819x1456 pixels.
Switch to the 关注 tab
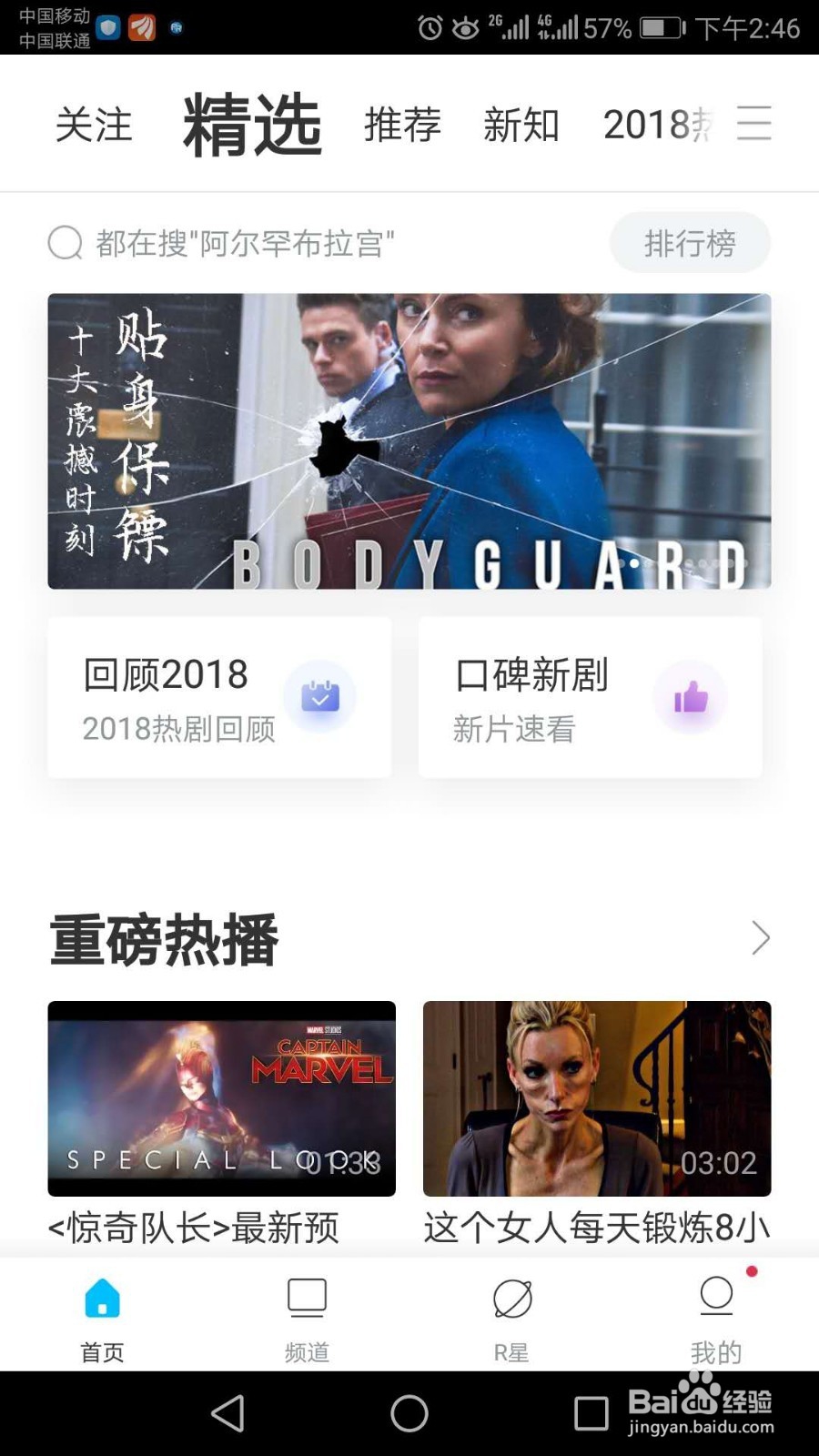tap(95, 125)
